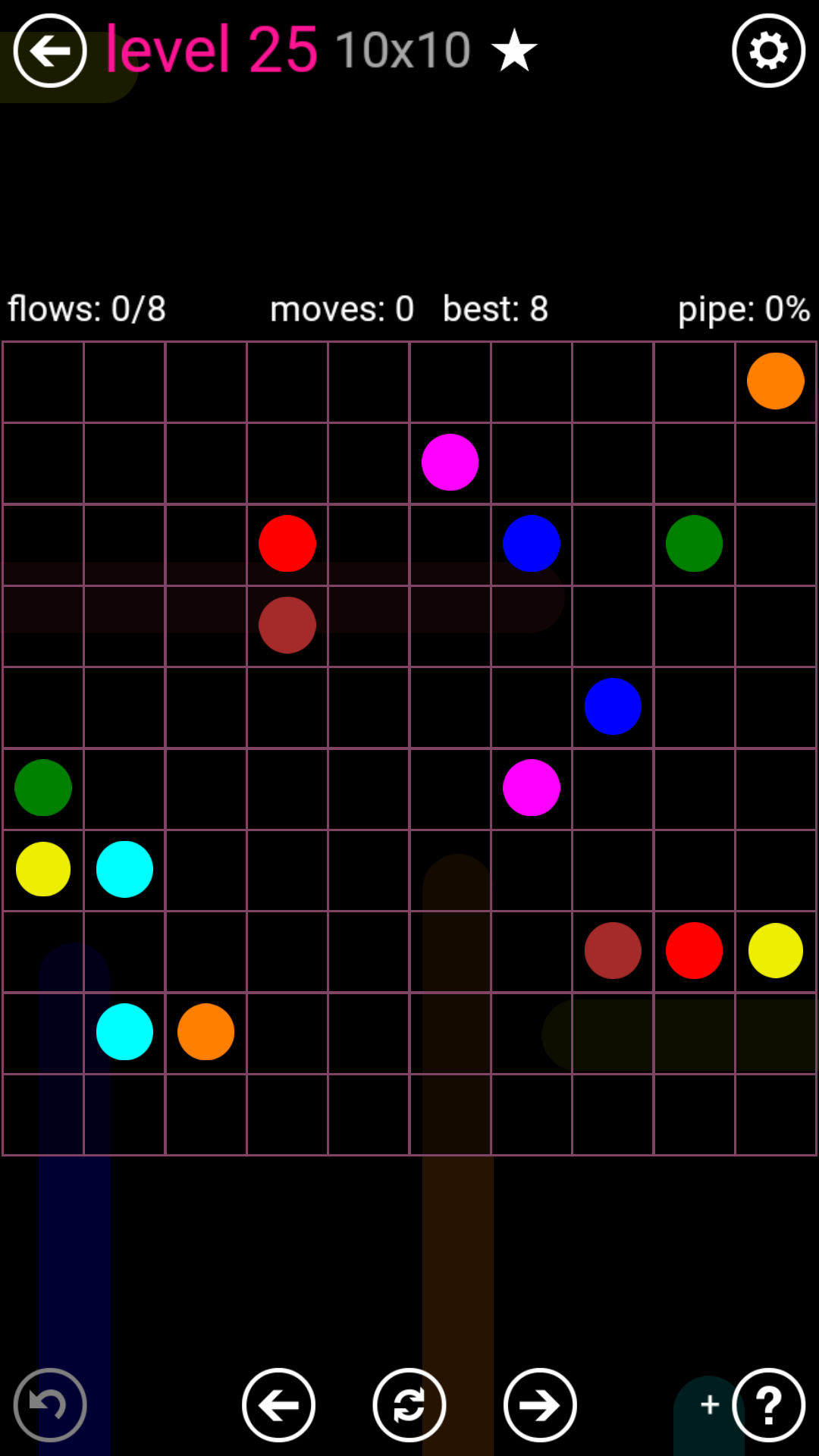The image size is (819, 1456).
Task: Select the cyan dot beside the orange dot
Action: click(124, 1031)
